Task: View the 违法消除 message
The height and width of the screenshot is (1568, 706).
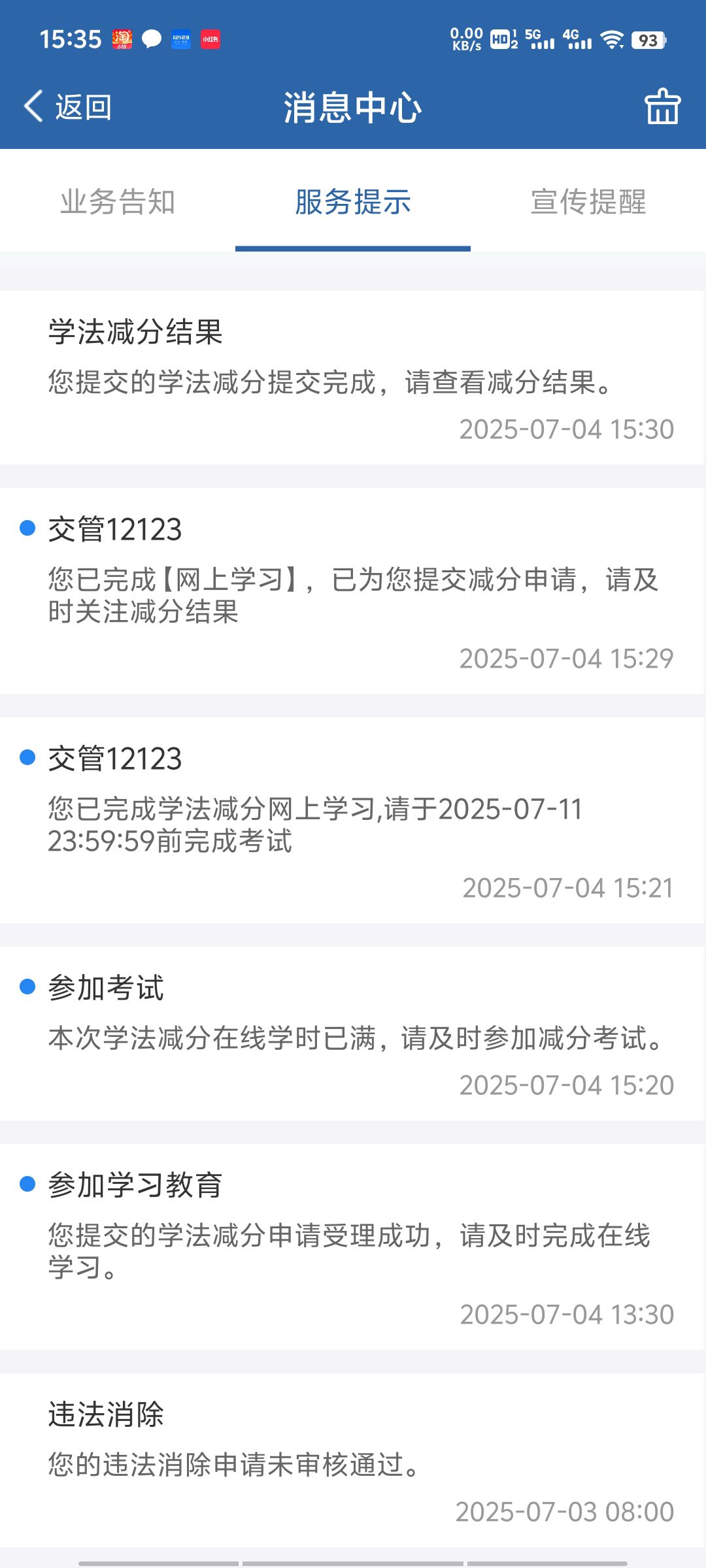Action: (353, 1460)
